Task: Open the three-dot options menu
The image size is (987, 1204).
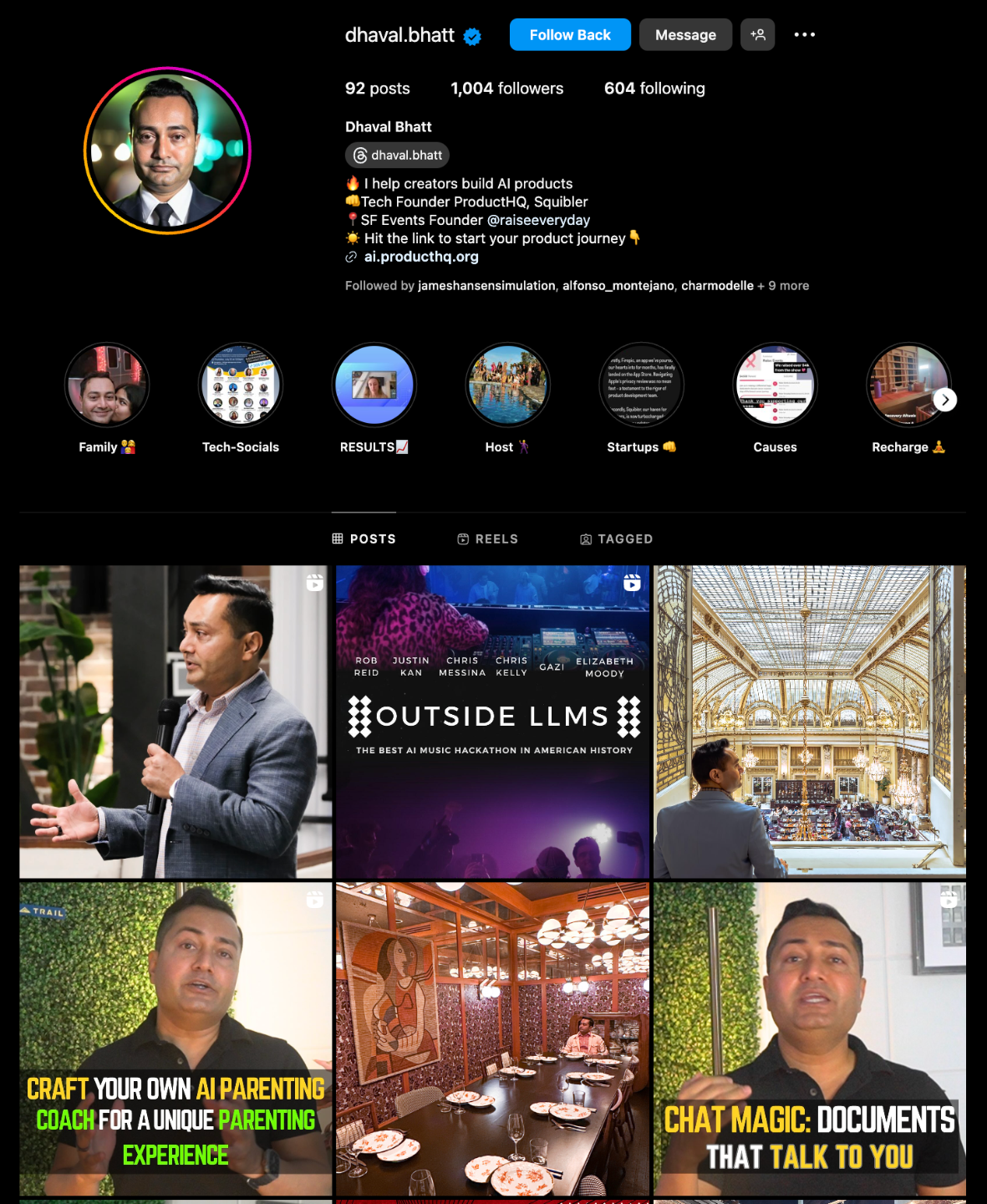Action: coord(804,35)
